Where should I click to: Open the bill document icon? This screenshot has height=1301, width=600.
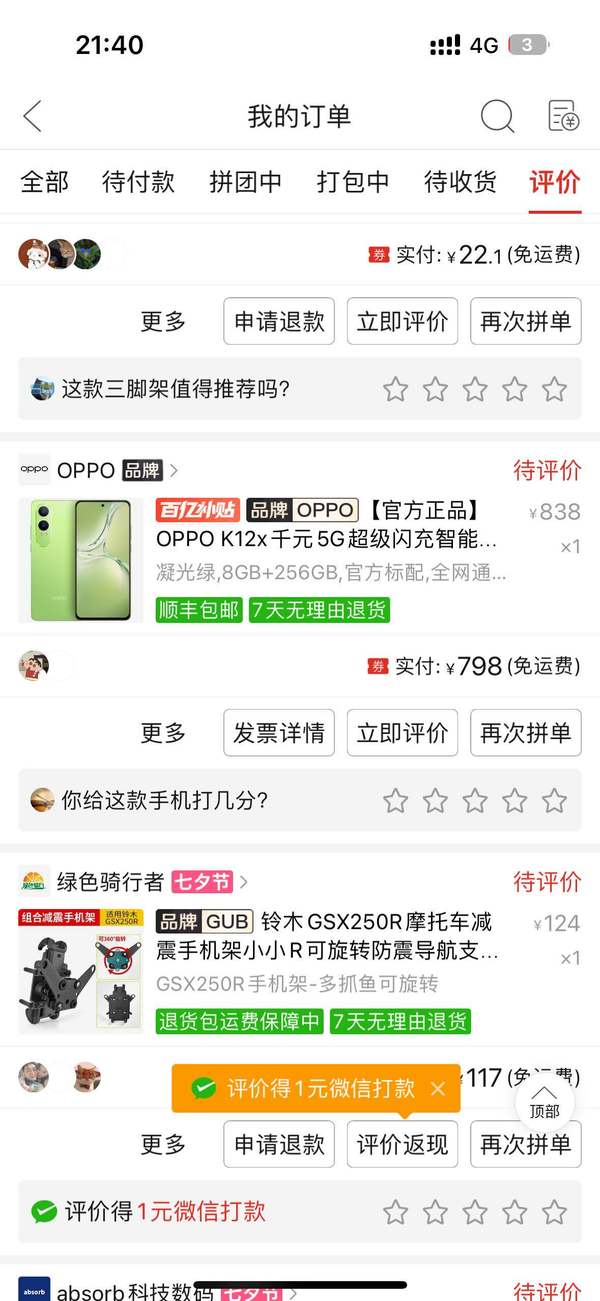tap(564, 116)
